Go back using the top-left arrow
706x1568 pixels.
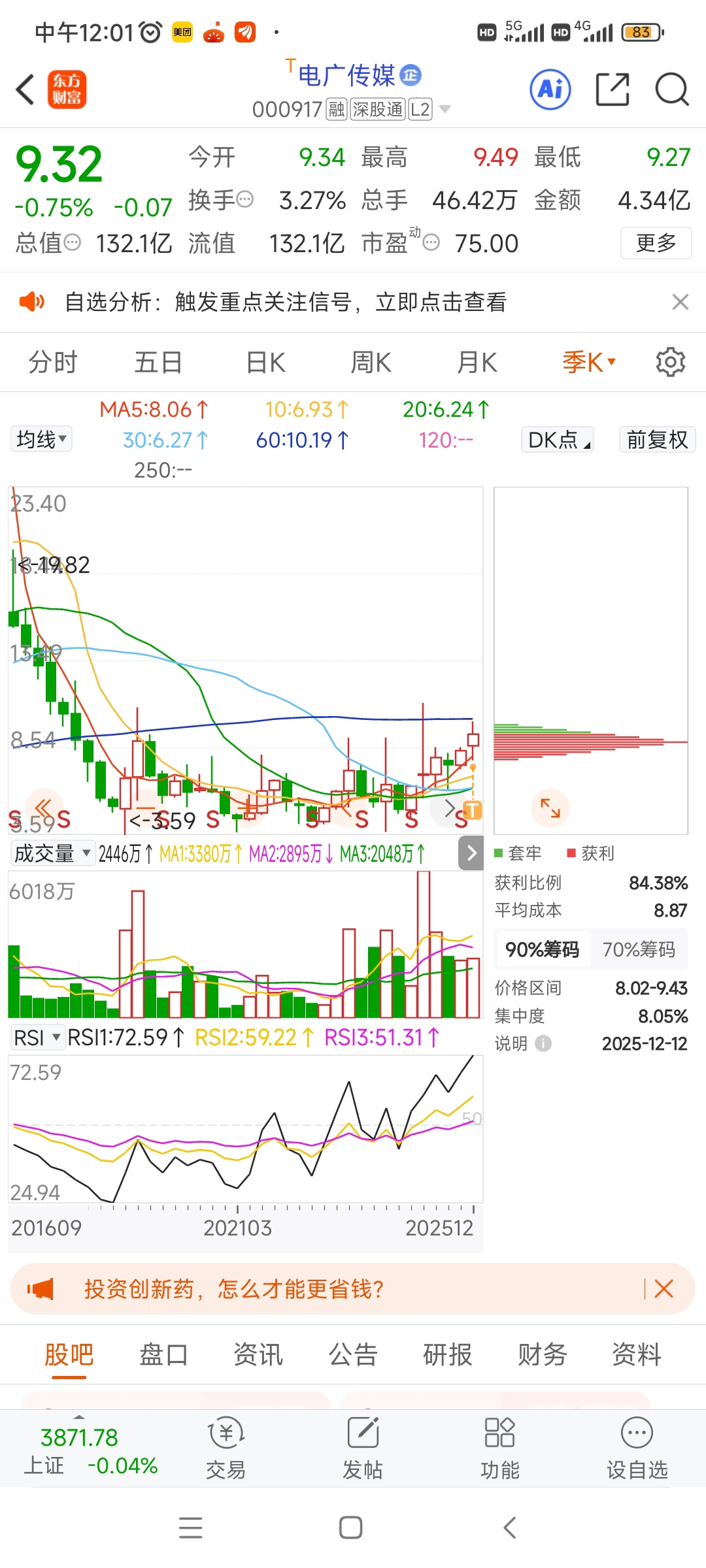pyautogui.click(x=25, y=90)
